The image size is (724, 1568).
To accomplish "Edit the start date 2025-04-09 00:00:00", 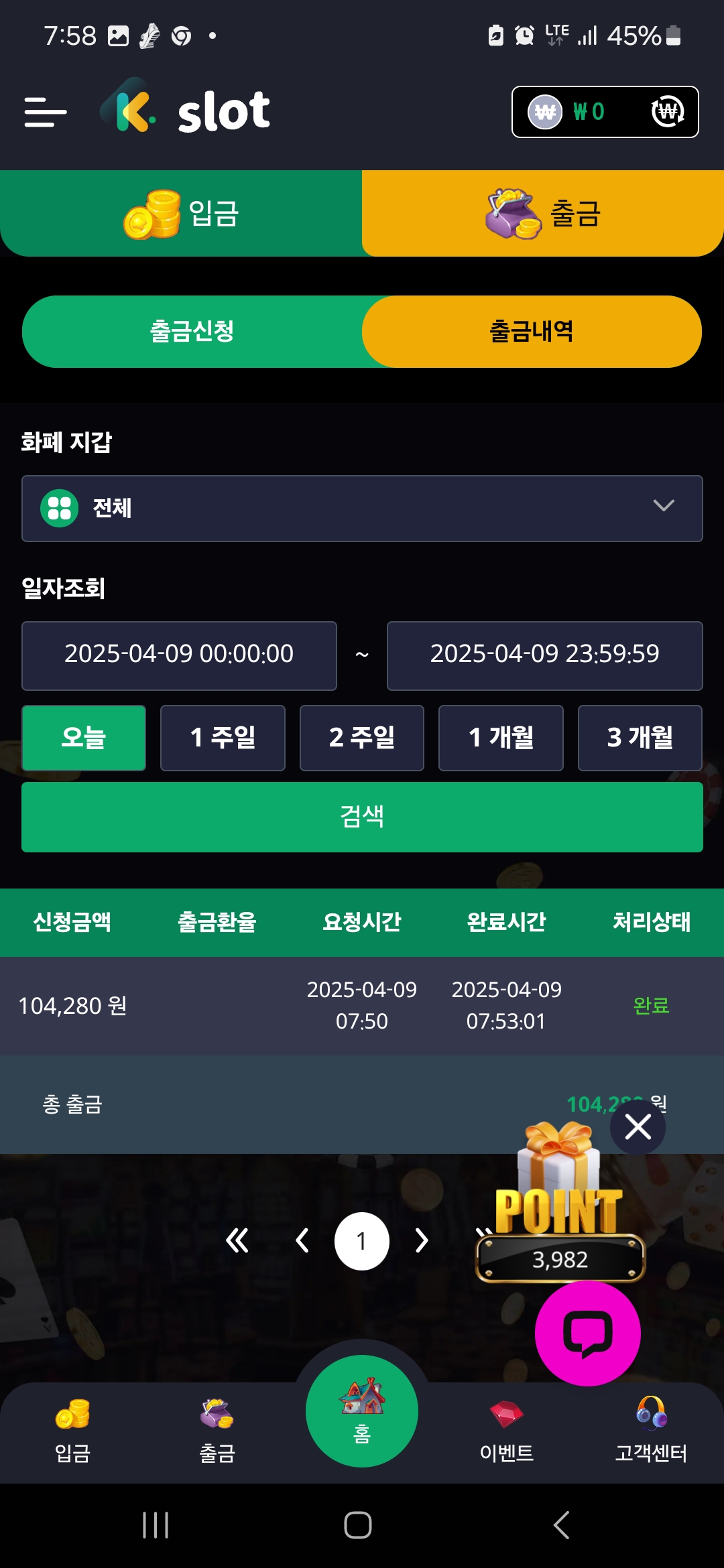I will 179,655.
